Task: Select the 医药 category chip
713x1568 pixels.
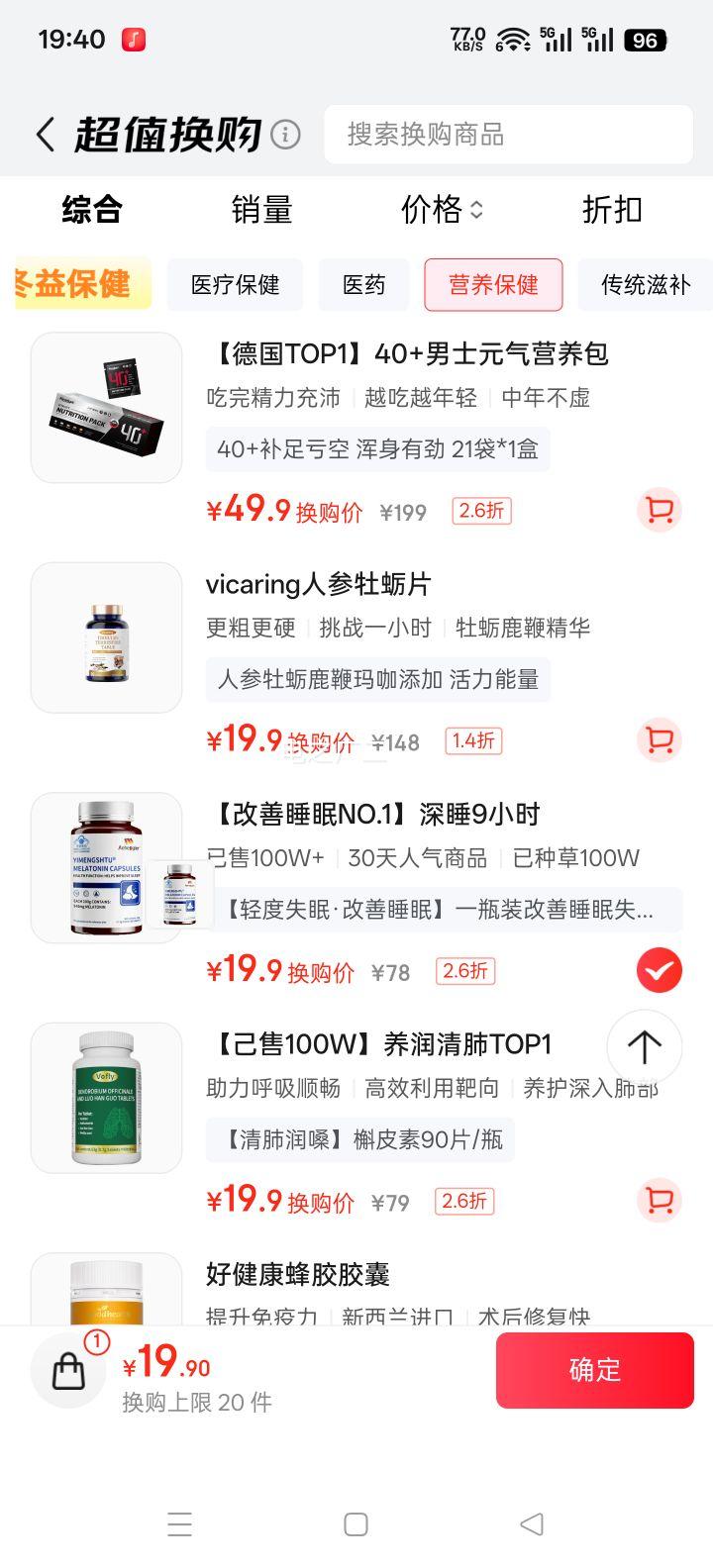Action: point(363,285)
